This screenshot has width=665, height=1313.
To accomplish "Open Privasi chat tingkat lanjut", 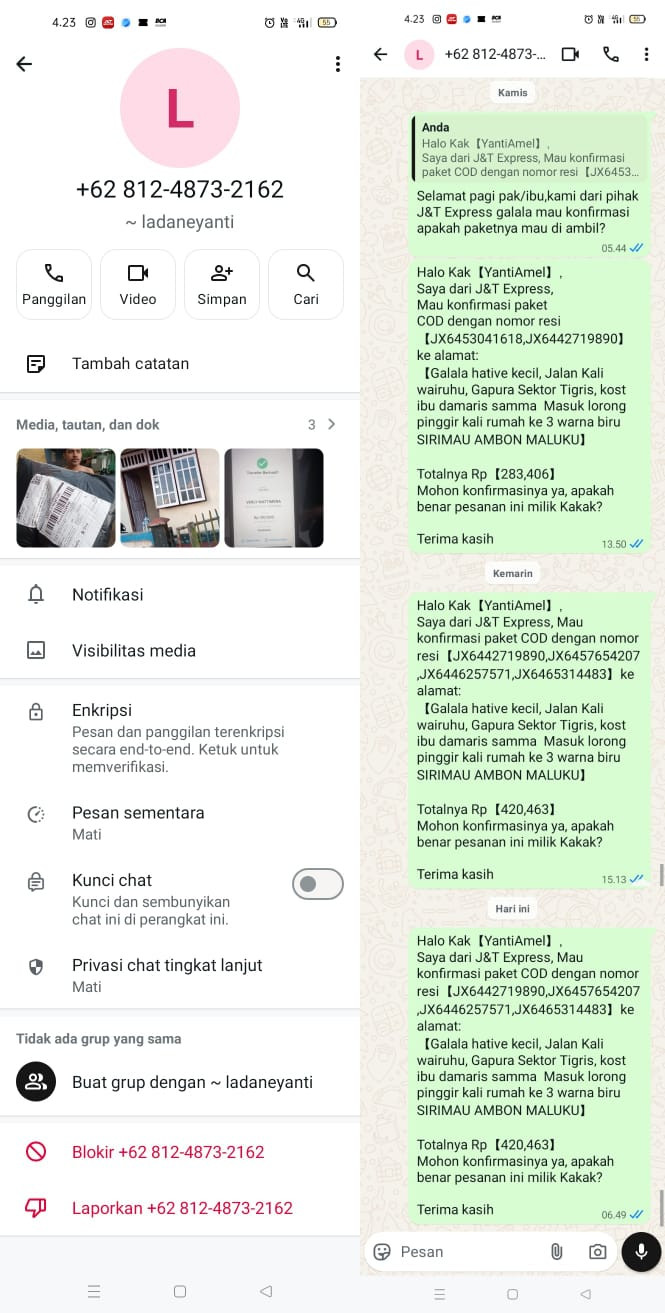I will 180,975.
